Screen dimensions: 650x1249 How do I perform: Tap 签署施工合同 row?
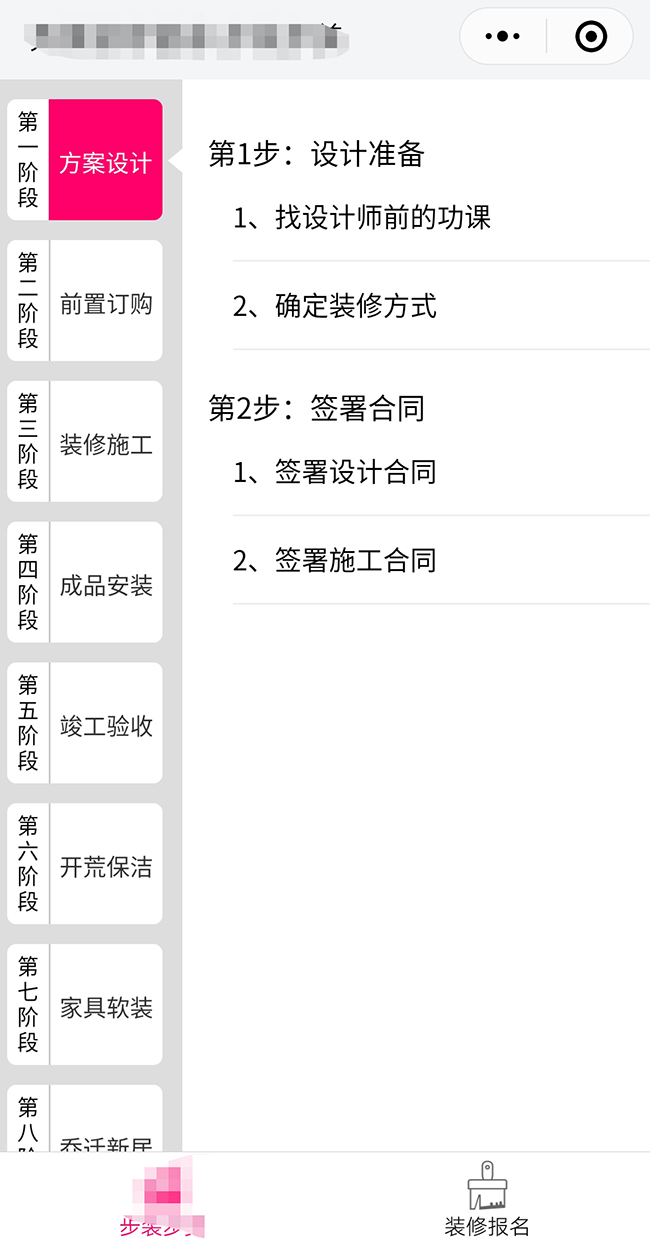(x=335, y=560)
